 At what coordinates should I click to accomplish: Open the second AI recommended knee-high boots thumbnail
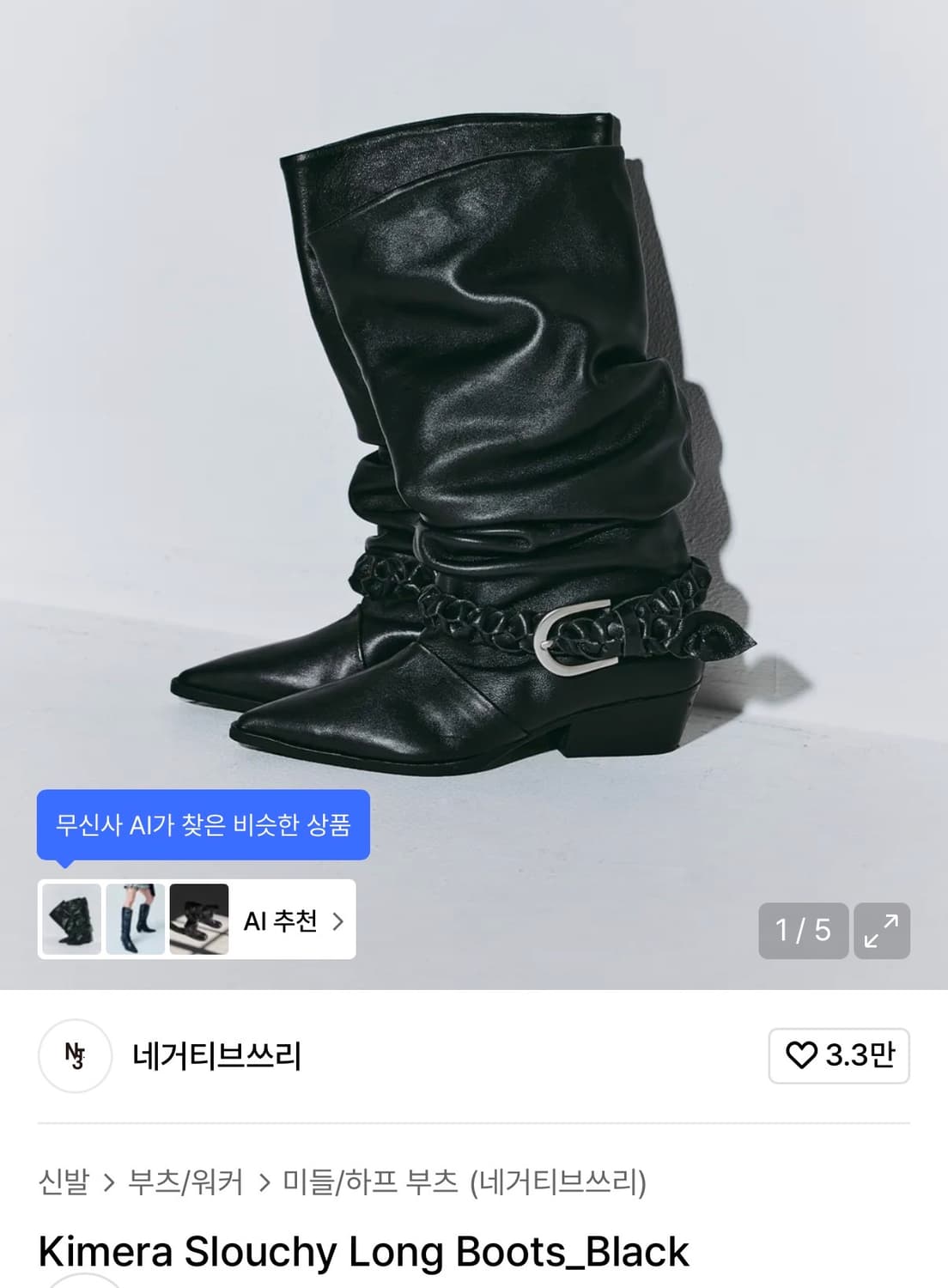(136, 920)
